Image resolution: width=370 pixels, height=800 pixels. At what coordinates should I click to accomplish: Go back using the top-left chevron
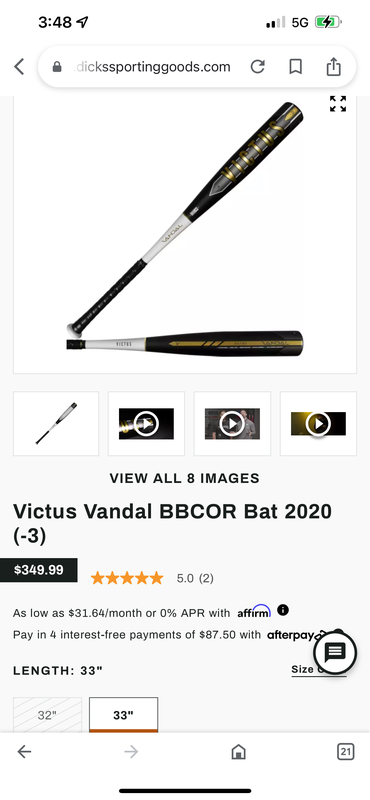(19, 67)
